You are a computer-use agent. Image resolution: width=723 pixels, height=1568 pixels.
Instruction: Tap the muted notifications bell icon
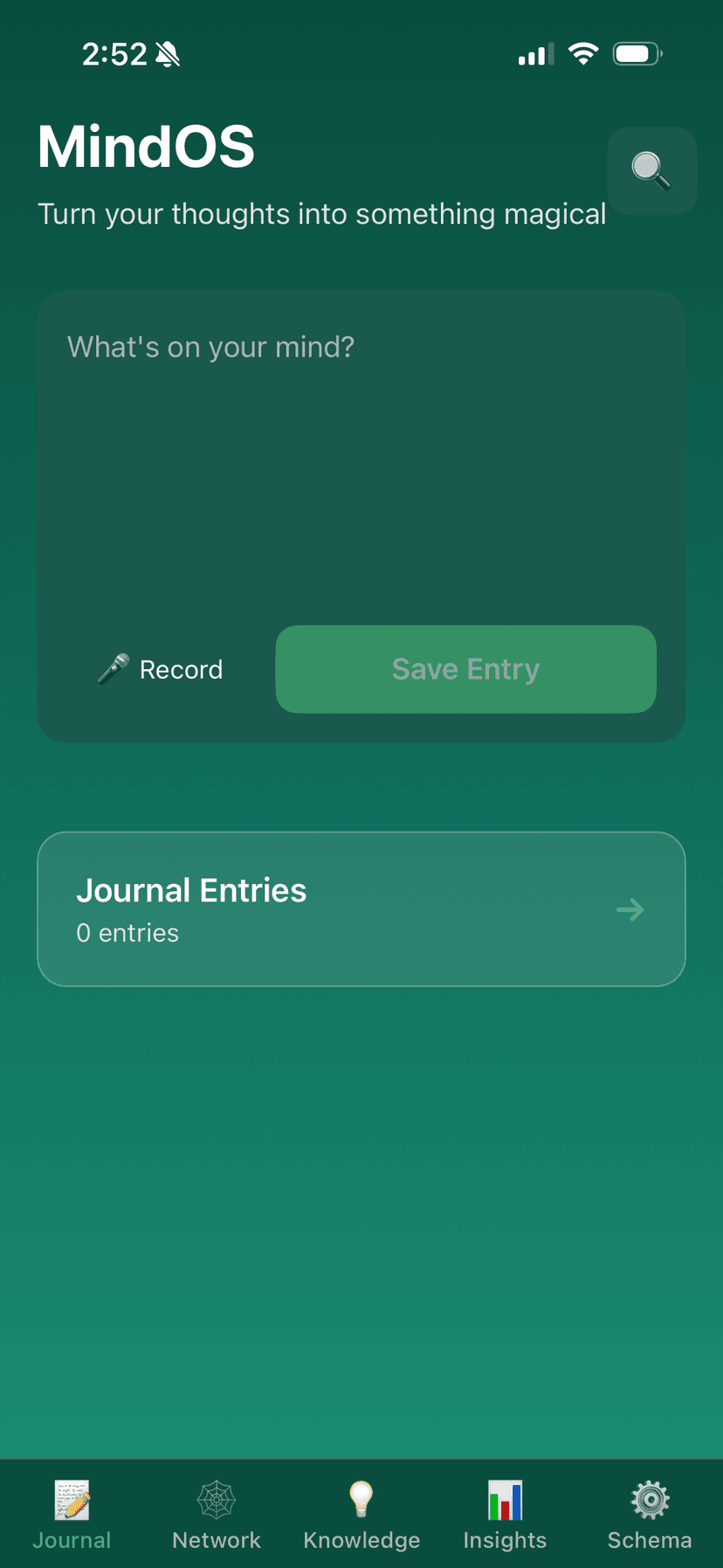(x=169, y=54)
